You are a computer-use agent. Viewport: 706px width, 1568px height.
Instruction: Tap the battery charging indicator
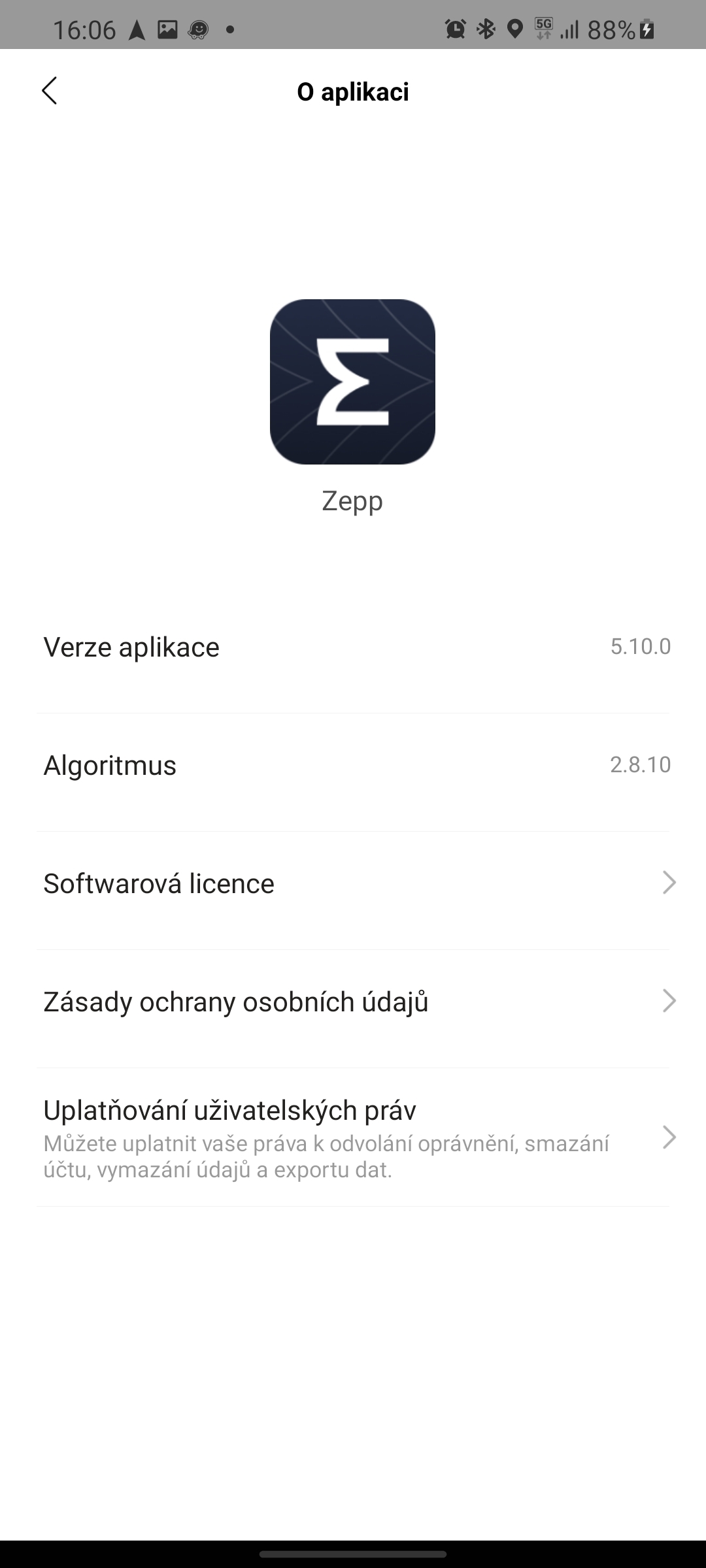click(646, 29)
